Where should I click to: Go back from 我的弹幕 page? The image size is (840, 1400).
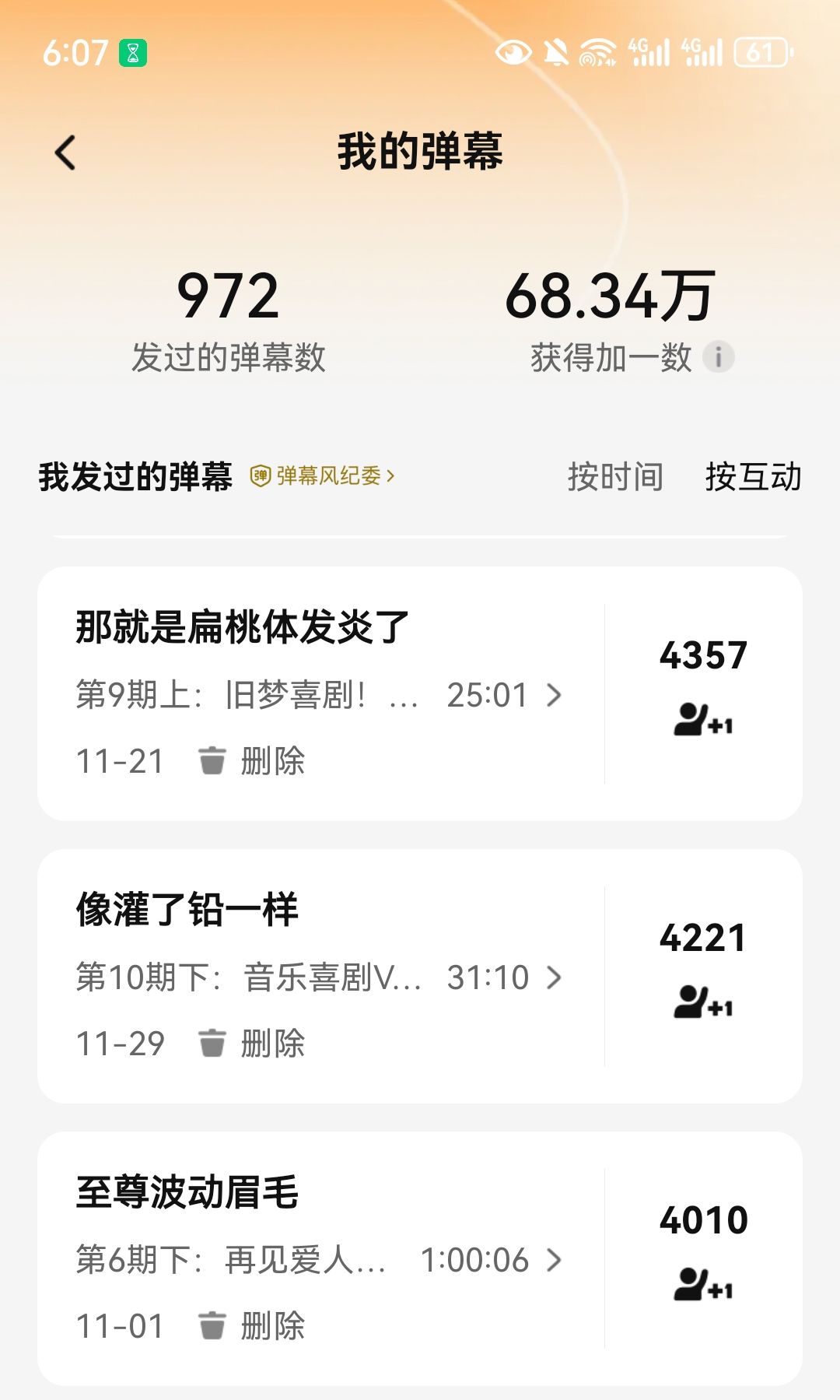[66, 153]
